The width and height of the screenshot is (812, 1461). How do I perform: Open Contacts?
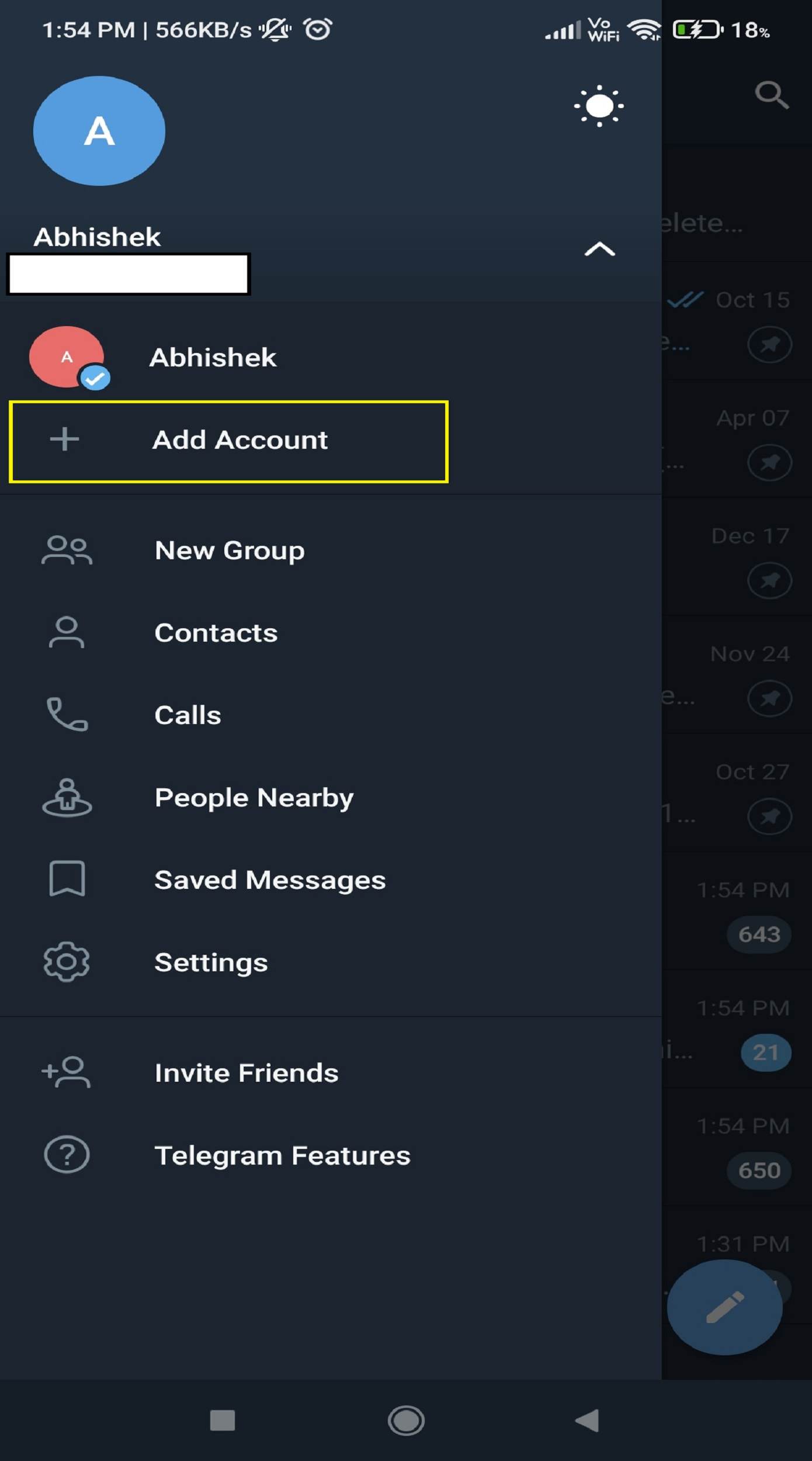click(x=331, y=633)
